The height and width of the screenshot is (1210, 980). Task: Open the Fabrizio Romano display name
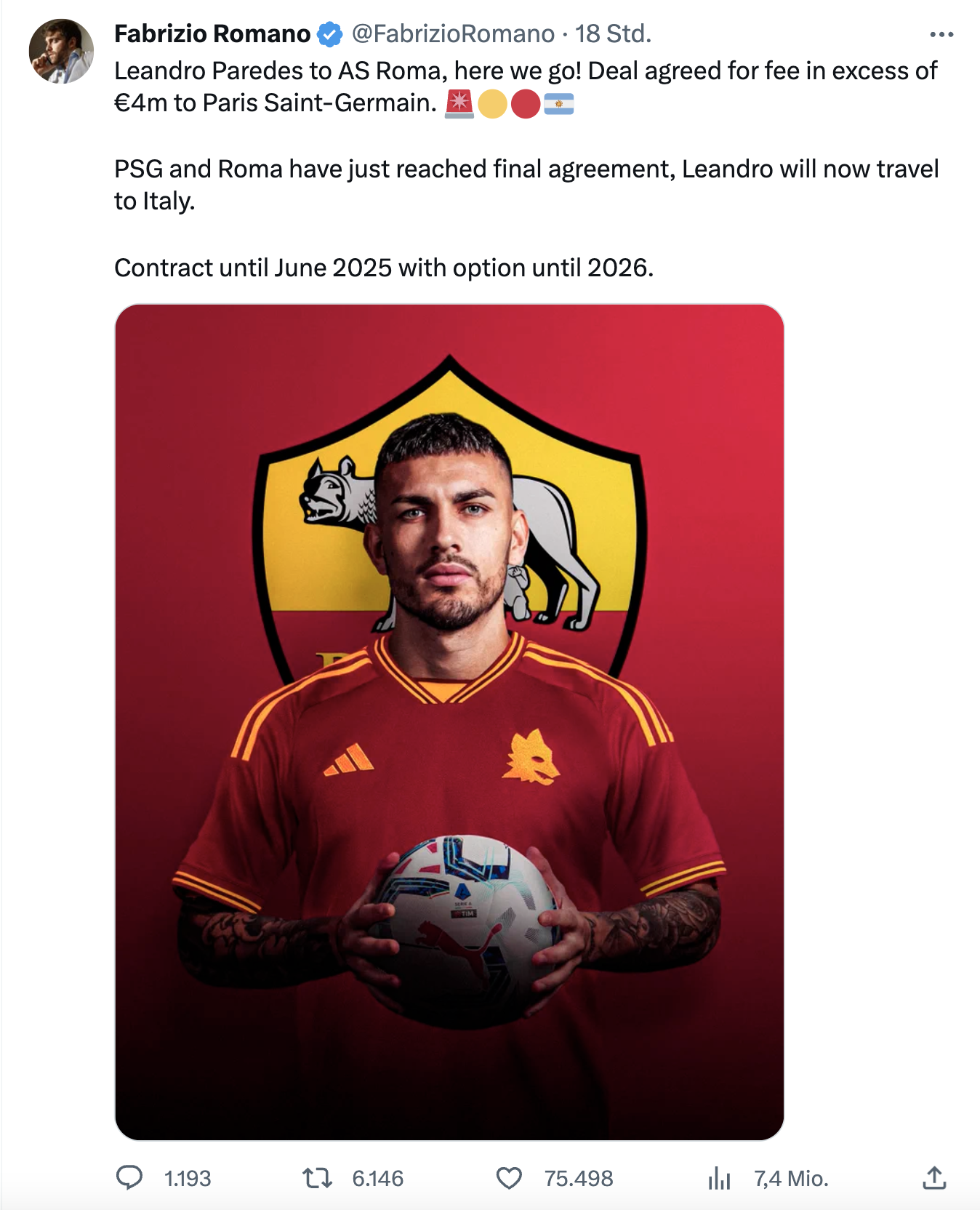(212, 34)
